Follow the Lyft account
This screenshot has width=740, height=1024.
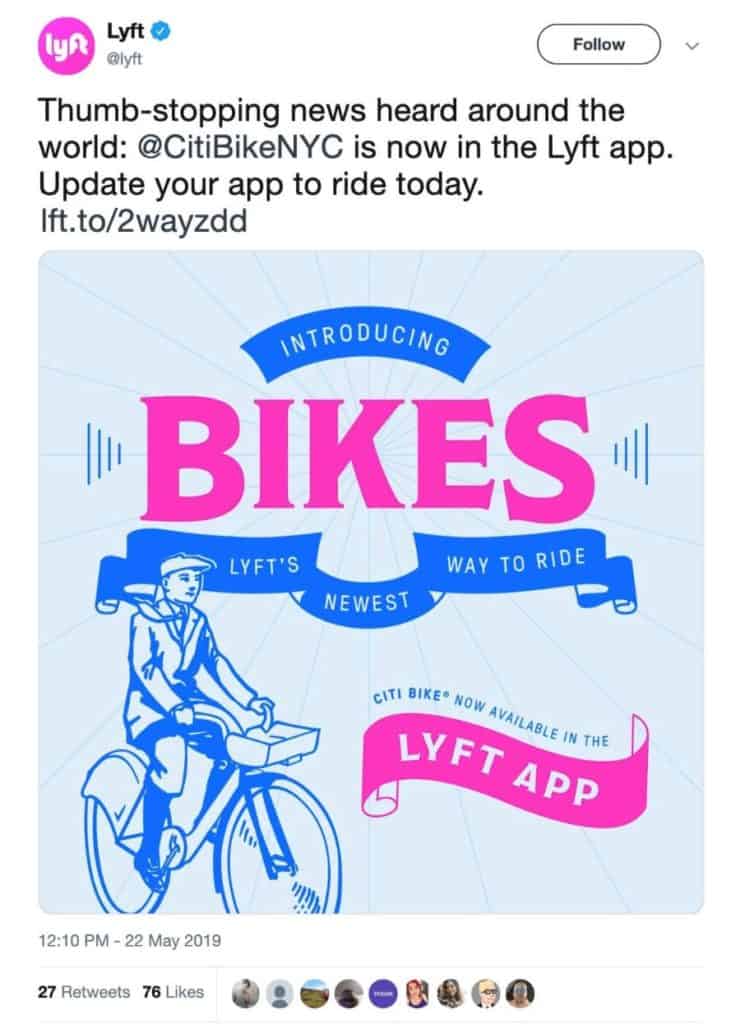coord(599,45)
